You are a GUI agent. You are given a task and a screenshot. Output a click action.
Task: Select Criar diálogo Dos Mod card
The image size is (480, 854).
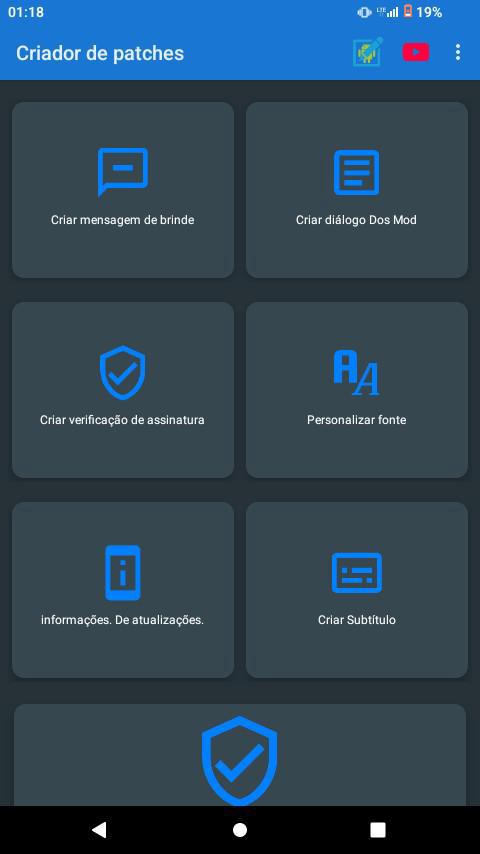(x=357, y=190)
